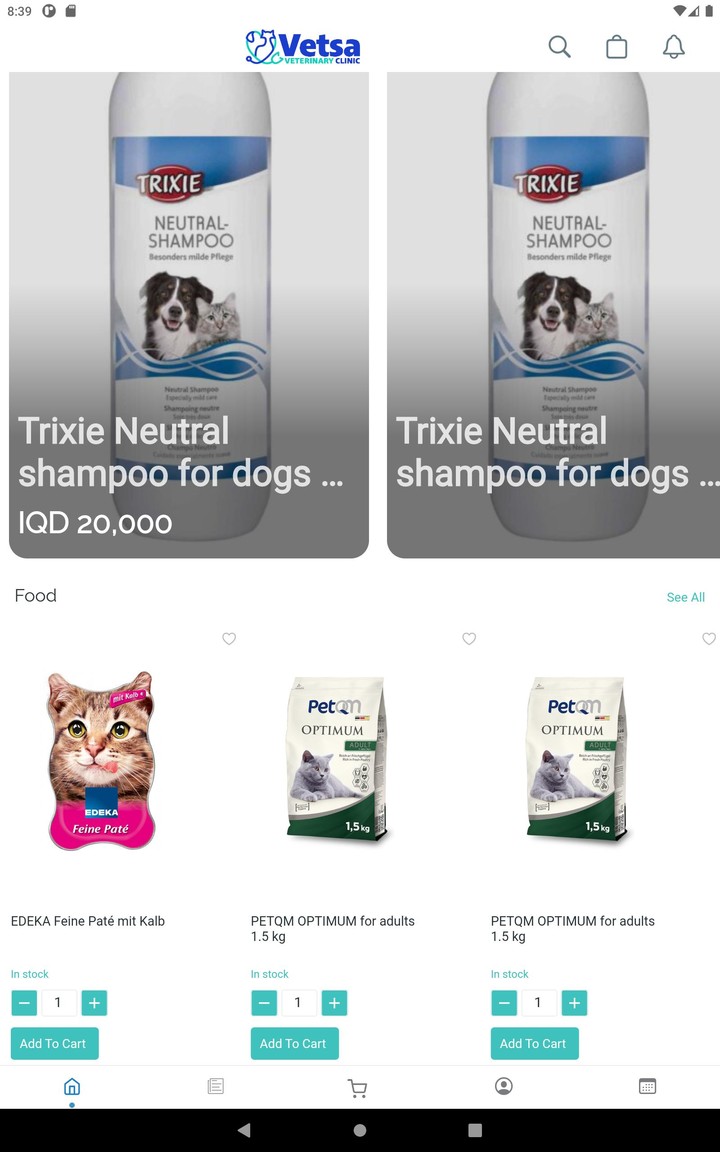The height and width of the screenshot is (1152, 720).
Task: Favorite the middle PETQM OPTIMUM product
Action: [x=469, y=639]
